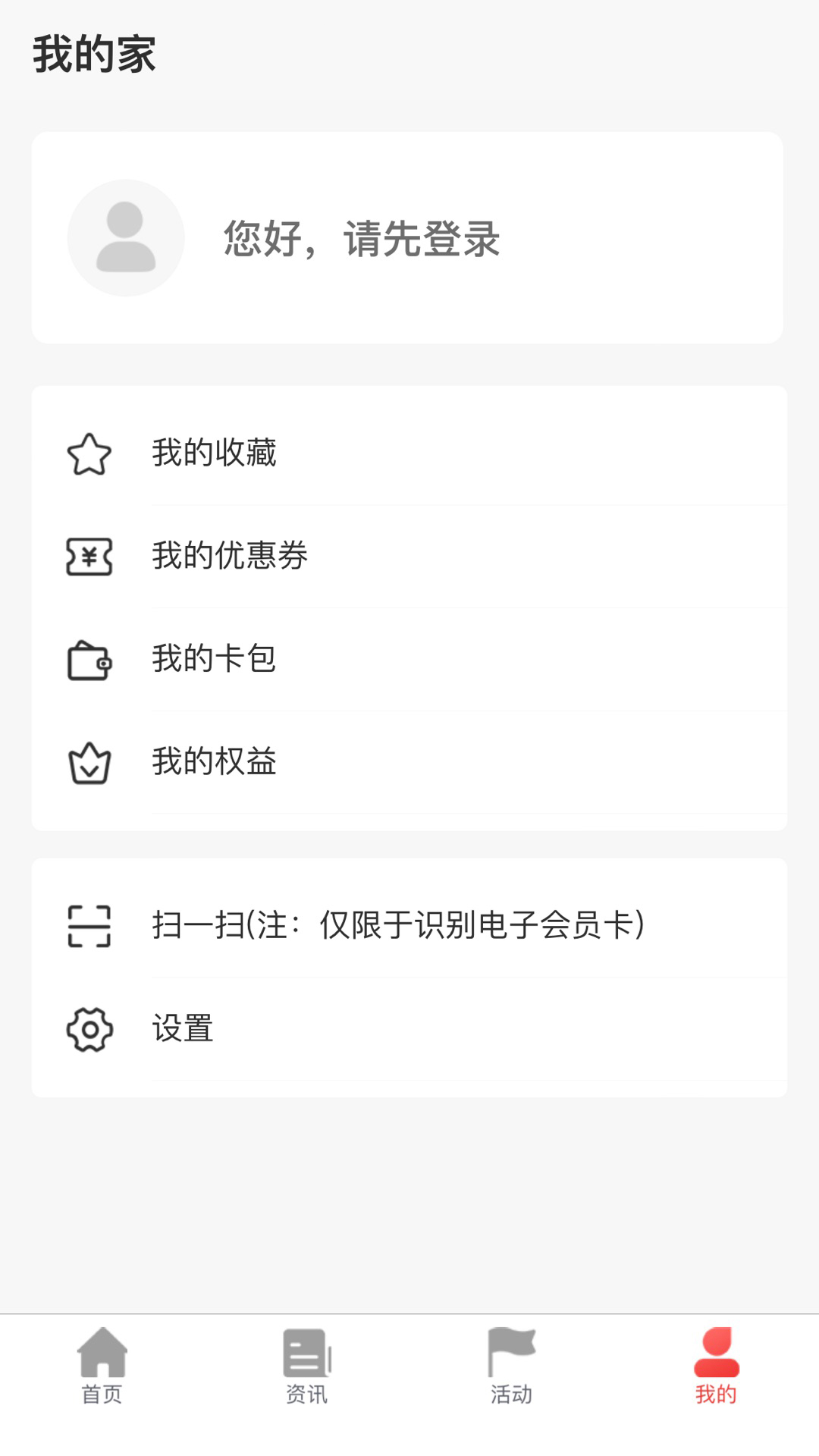Tap the coupon ticket icon beside 我的优惠券
Viewport: 819px width, 1456px height.
(89, 557)
